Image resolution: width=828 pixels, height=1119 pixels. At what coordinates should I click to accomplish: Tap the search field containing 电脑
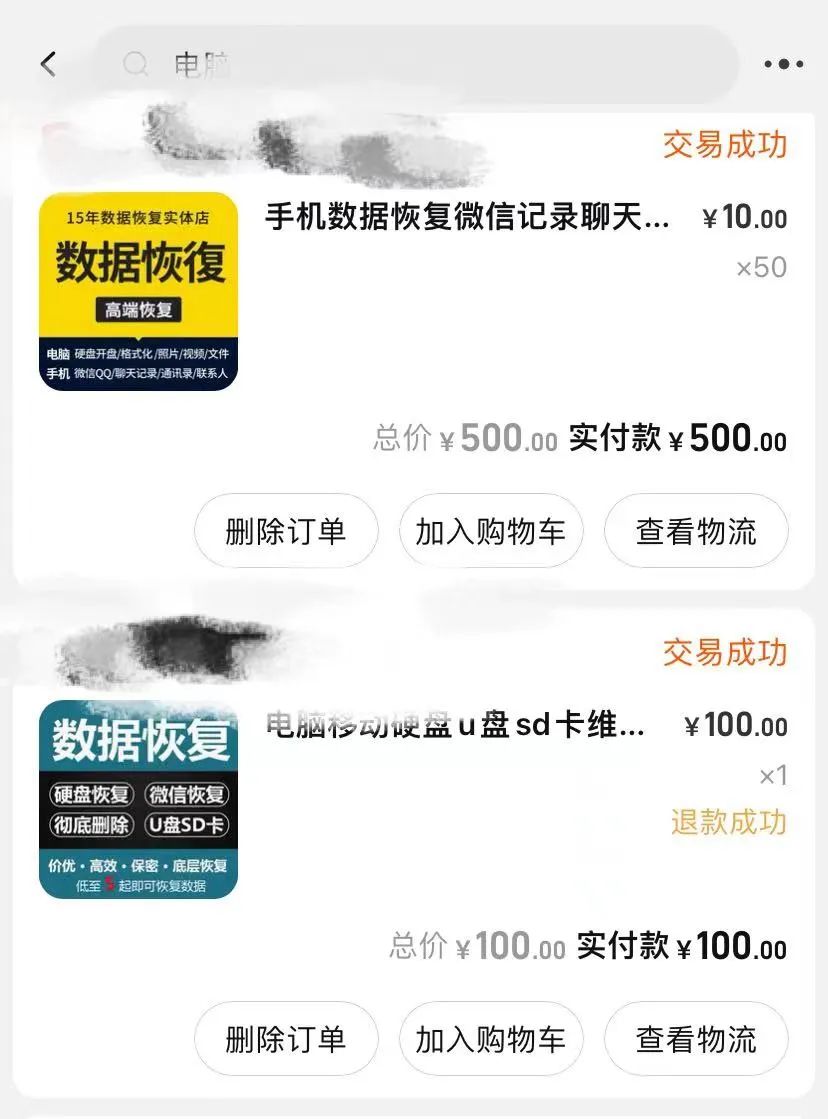click(415, 65)
